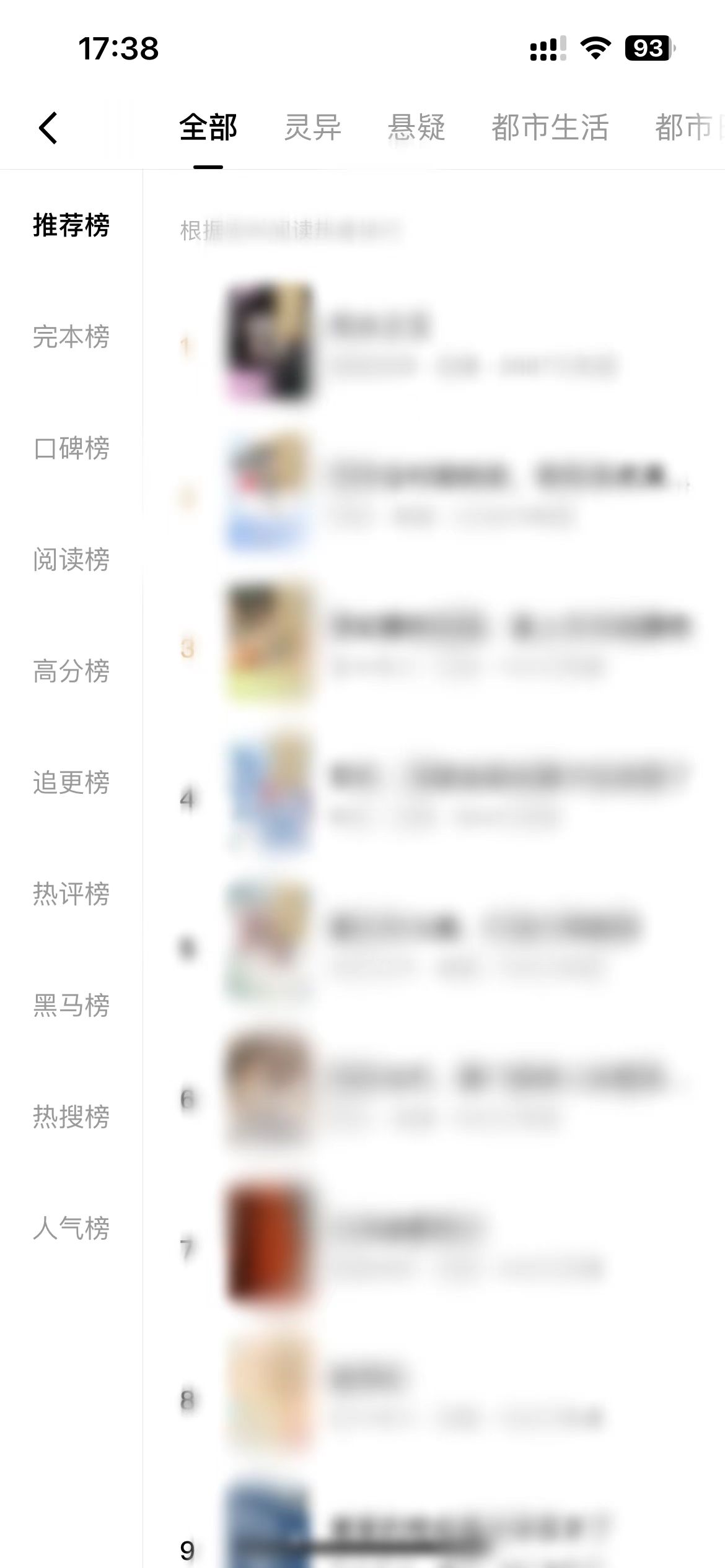
Task: Open the 高分榜 ranking list
Action: tap(71, 671)
